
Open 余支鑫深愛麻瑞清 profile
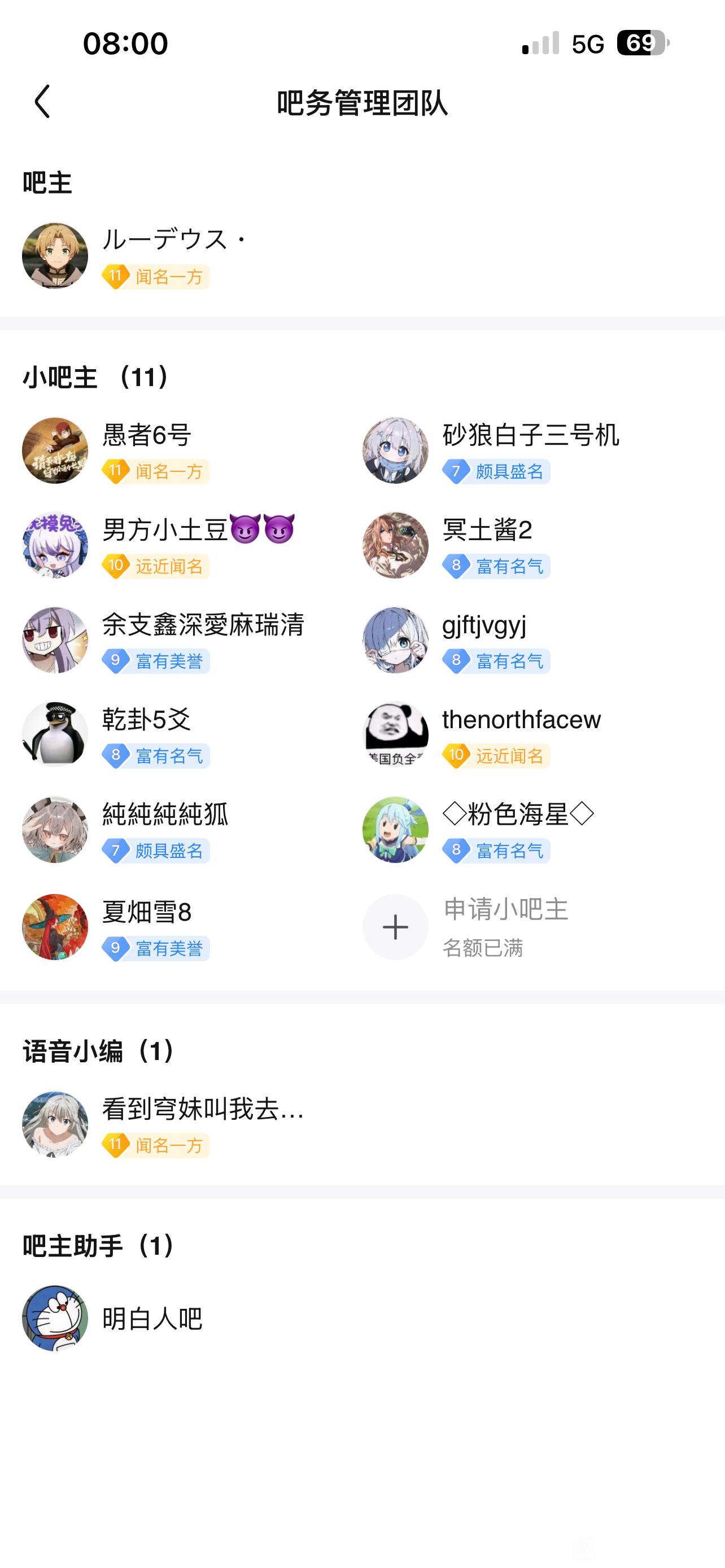point(55,640)
